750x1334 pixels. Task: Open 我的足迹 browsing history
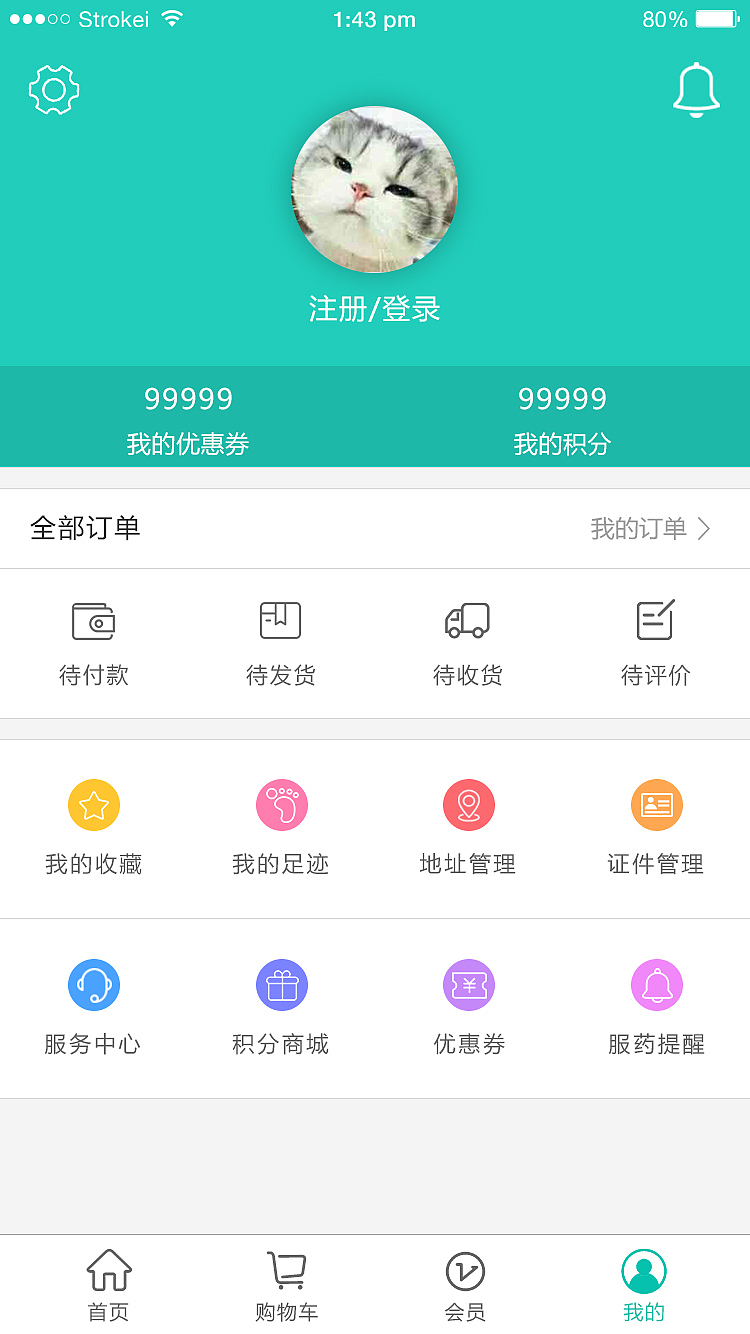[x=281, y=828]
